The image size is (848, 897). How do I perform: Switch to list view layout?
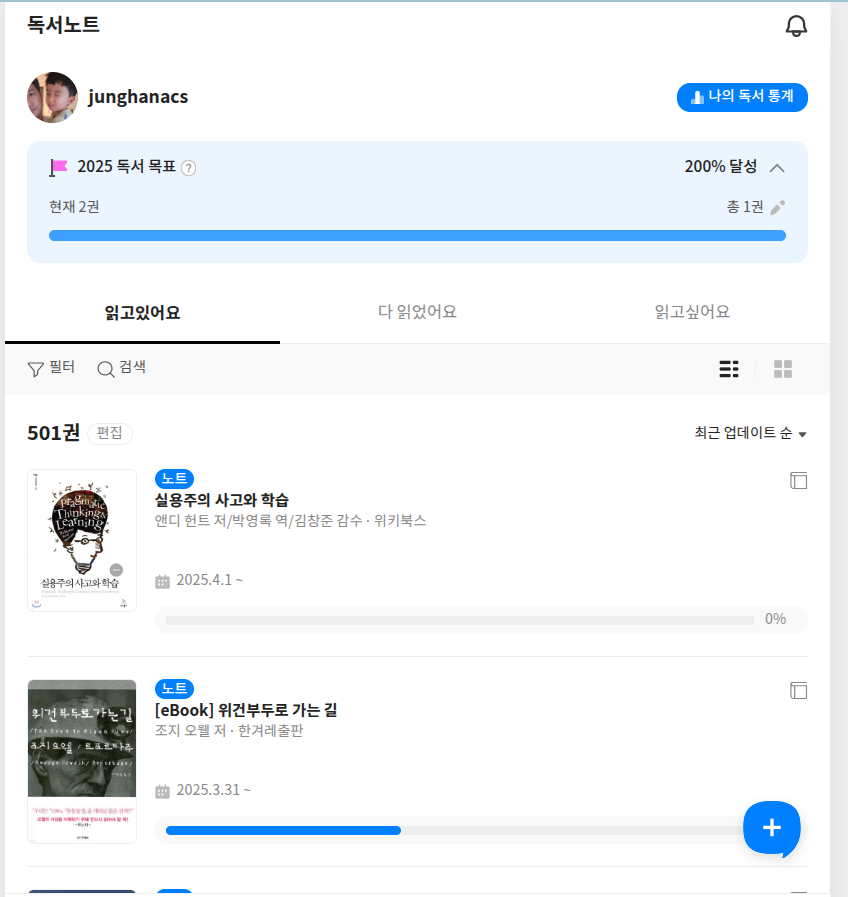point(729,369)
